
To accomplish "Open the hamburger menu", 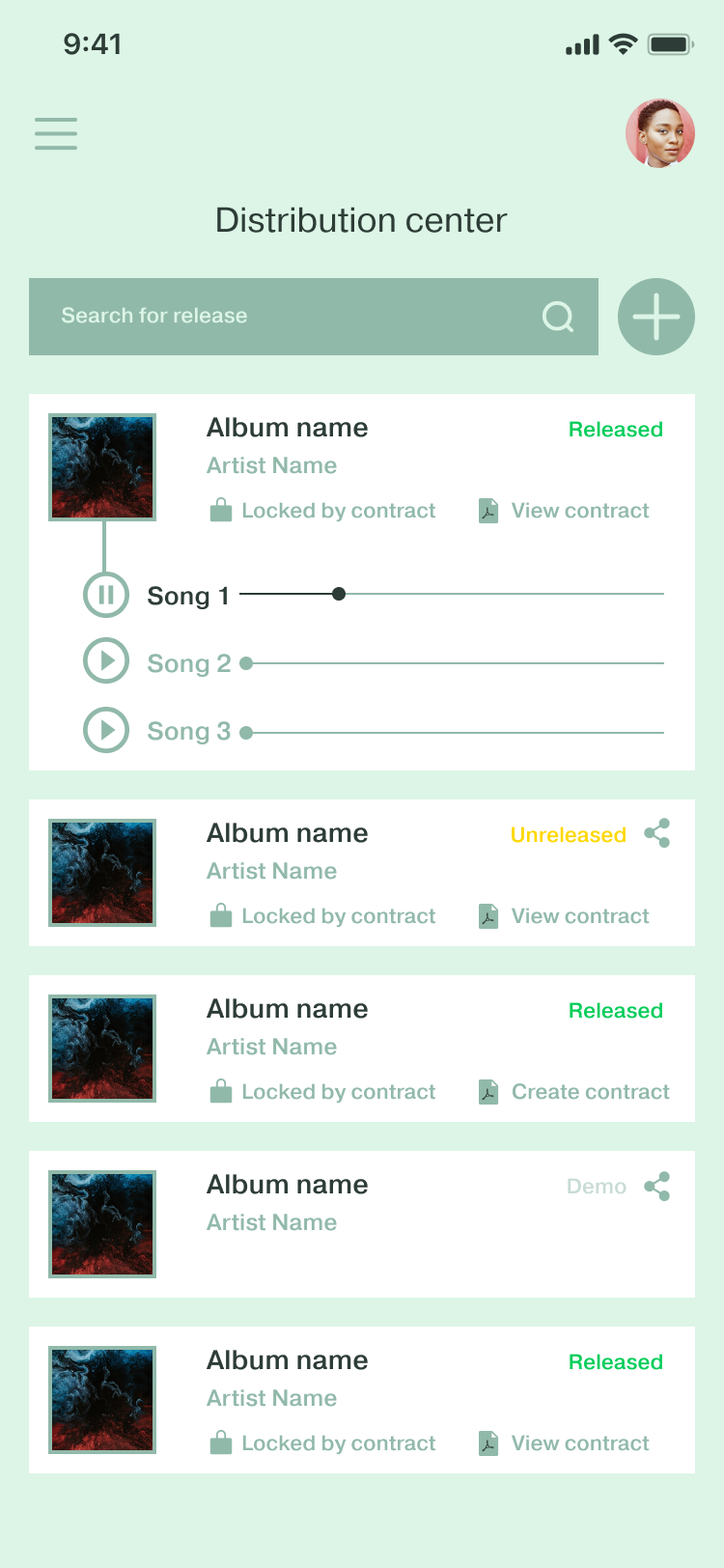I will (x=56, y=133).
